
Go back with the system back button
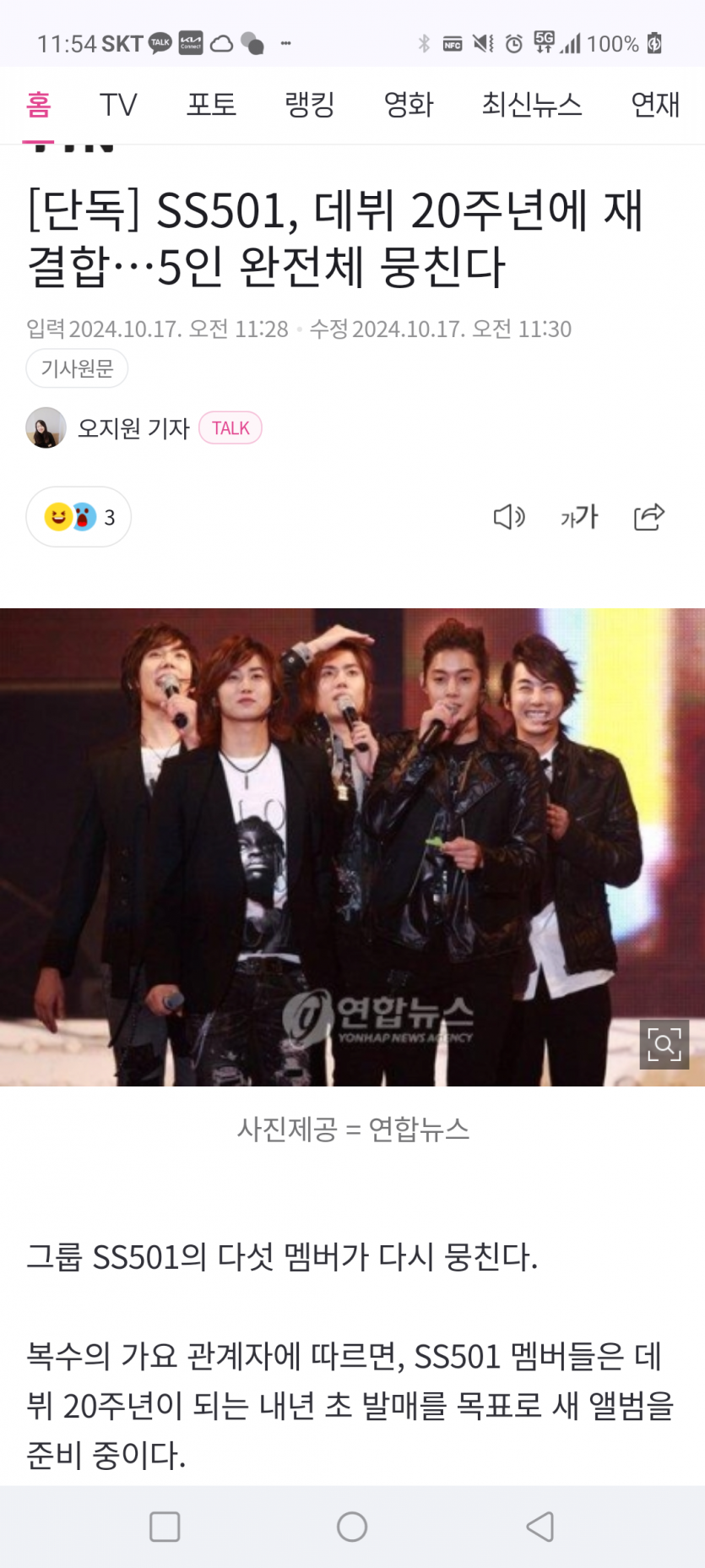(540, 1527)
